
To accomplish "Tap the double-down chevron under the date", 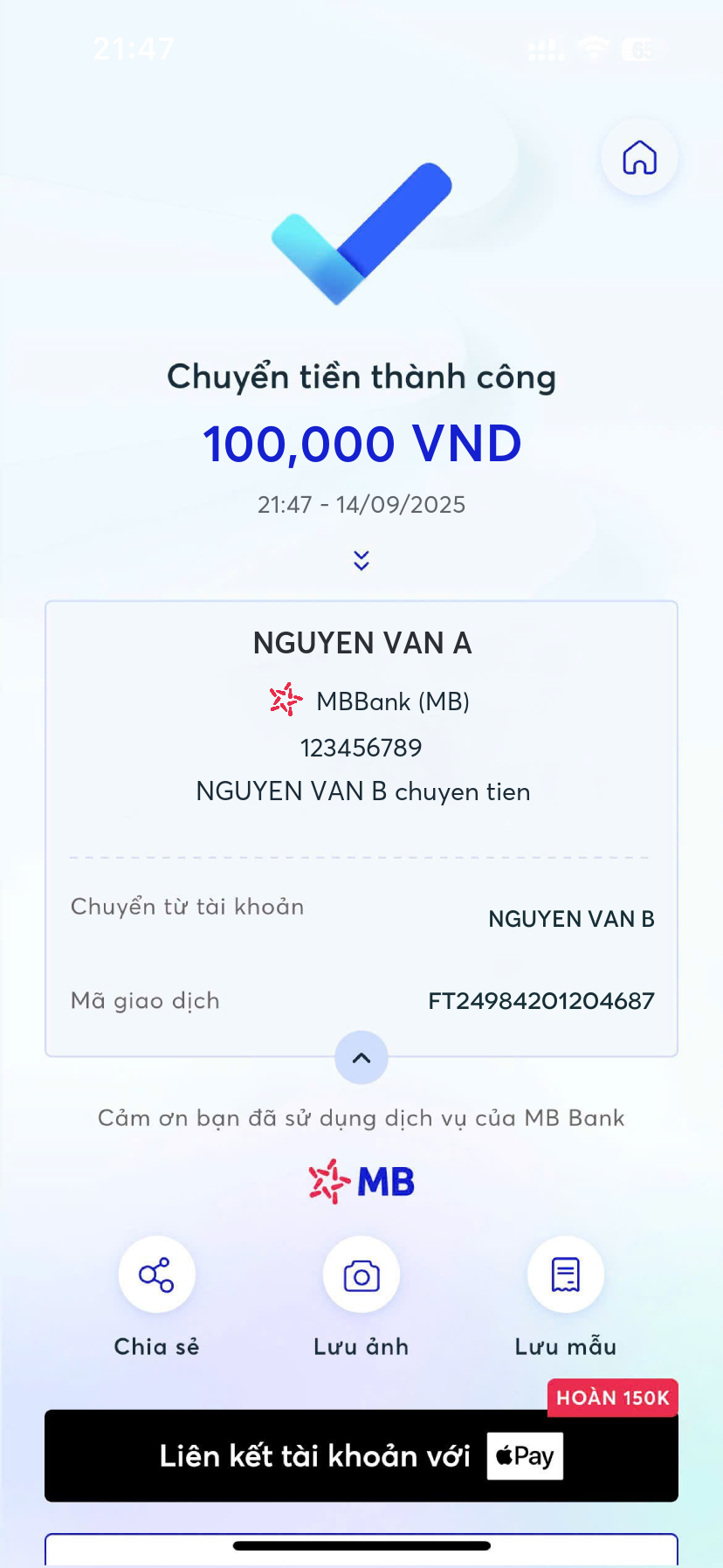I will pos(361,560).
